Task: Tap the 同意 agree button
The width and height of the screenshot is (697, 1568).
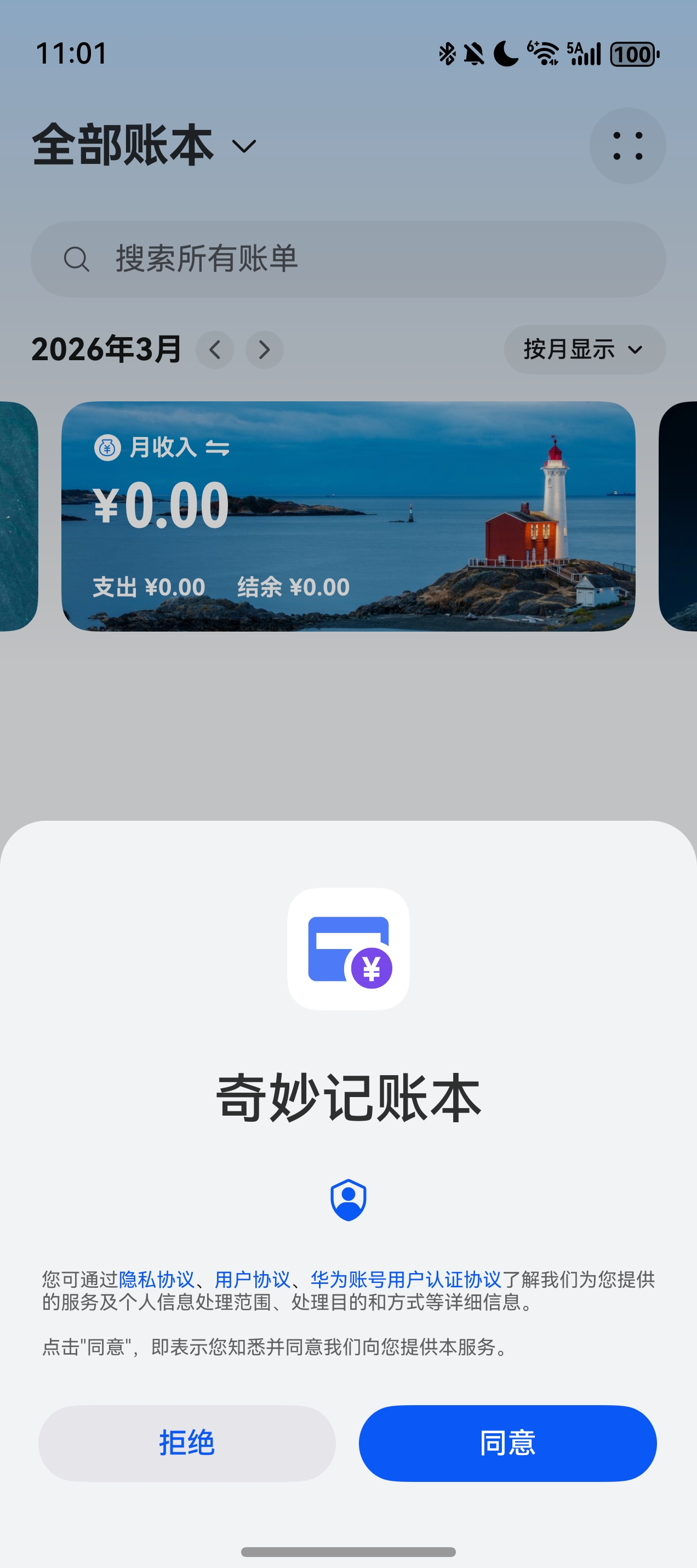Action: tap(508, 1442)
